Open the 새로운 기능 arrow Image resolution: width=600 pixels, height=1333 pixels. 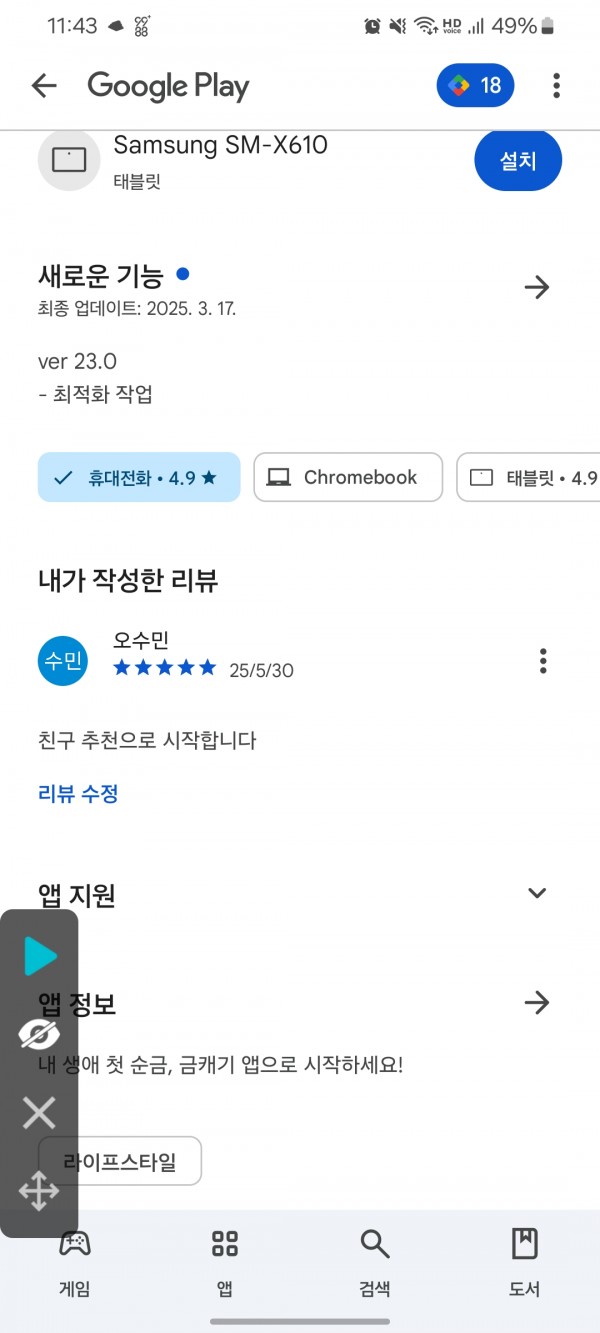pos(537,288)
